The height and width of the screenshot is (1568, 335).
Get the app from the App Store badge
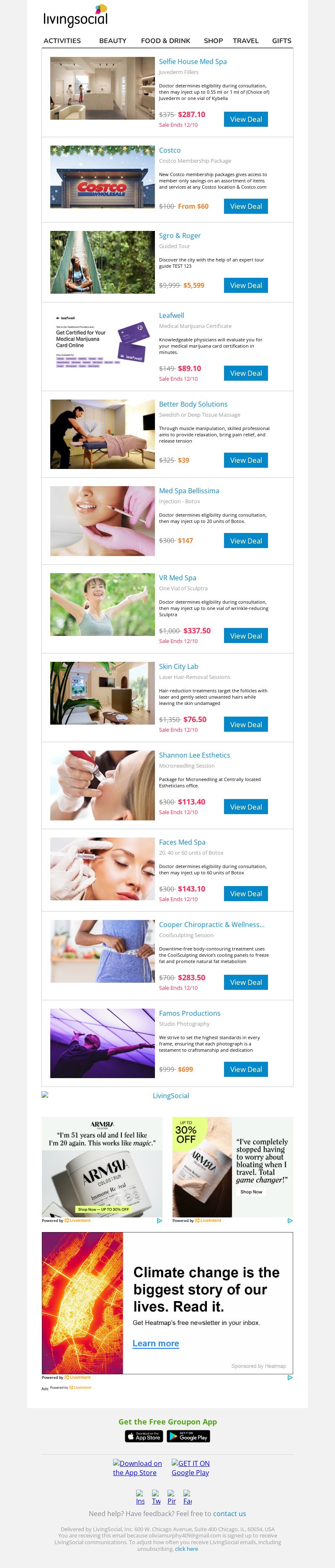pyautogui.click(x=144, y=1436)
